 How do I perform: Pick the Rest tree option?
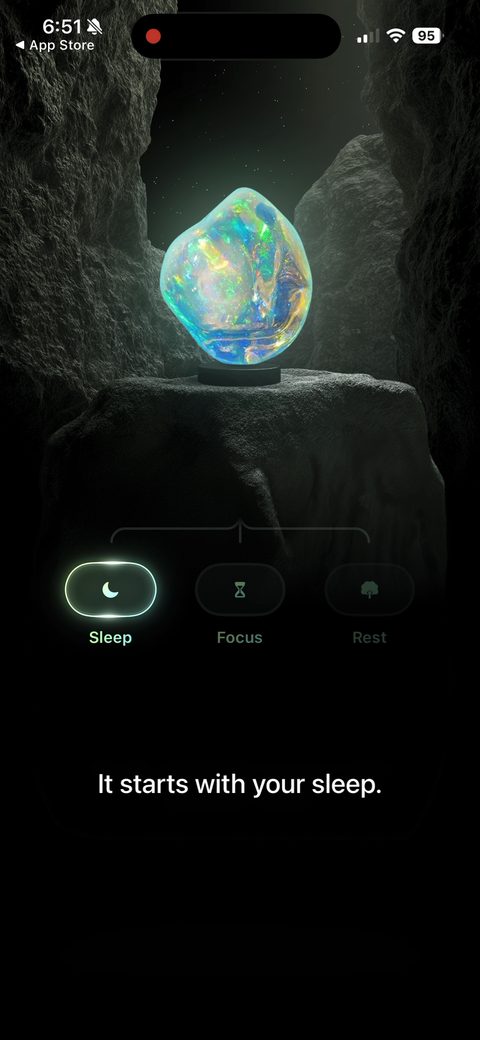tap(369, 590)
